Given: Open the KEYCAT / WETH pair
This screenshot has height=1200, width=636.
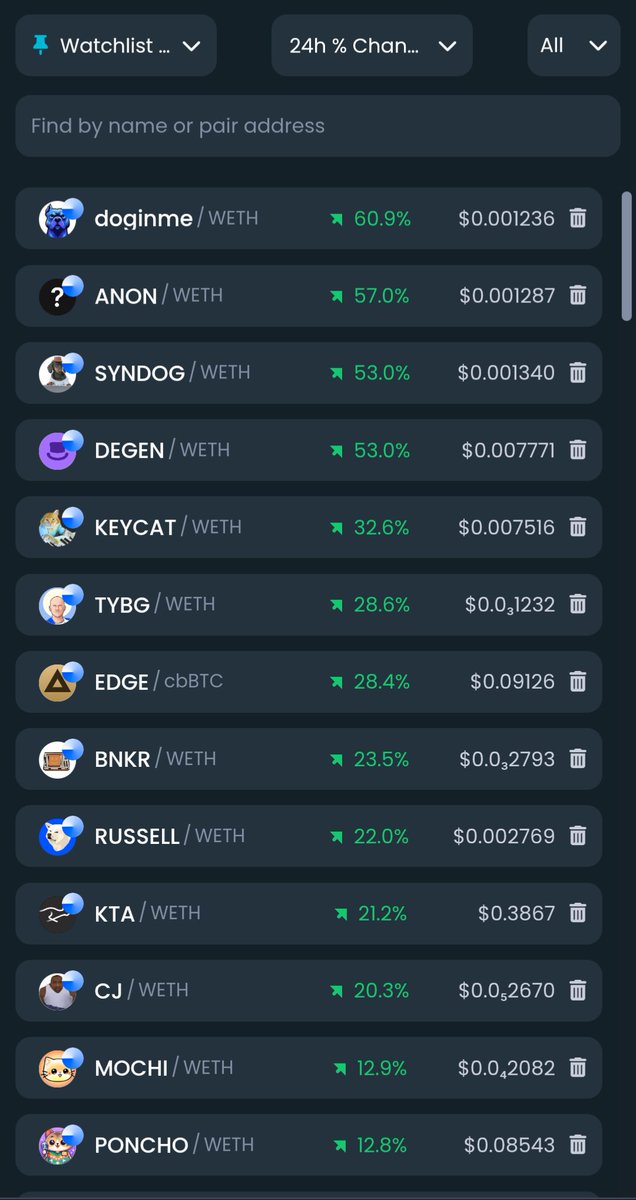Looking at the screenshot, I should tap(309, 527).
